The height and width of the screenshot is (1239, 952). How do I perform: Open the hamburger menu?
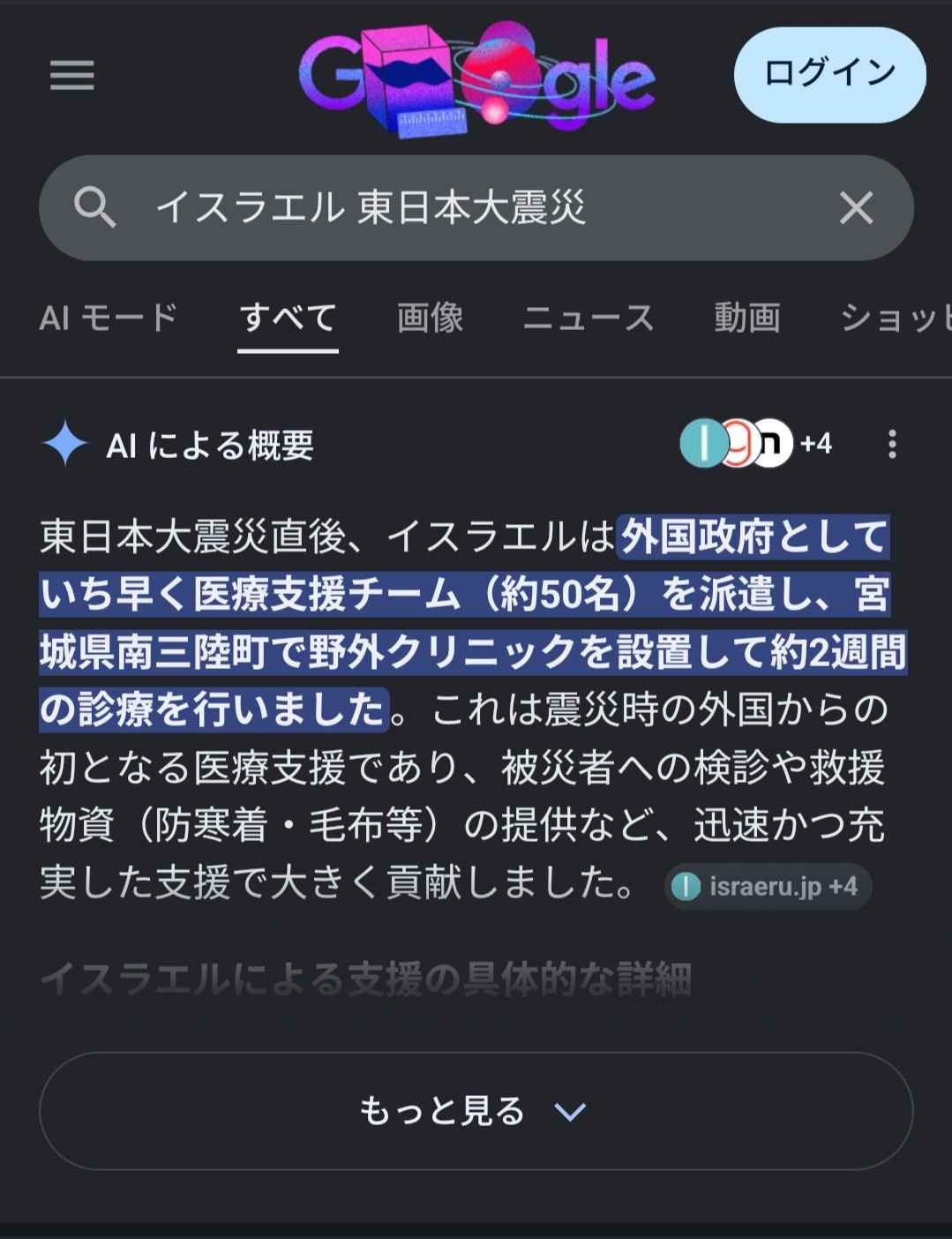[x=71, y=75]
